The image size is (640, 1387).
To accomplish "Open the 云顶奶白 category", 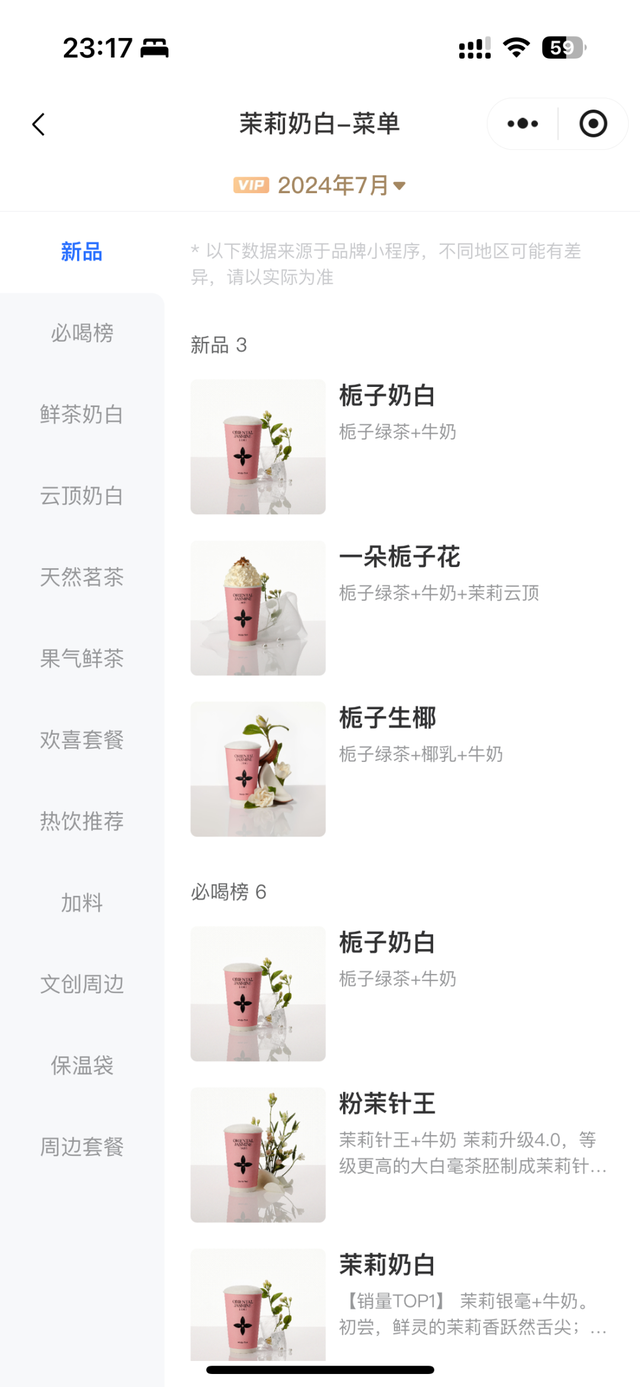I will tap(82, 496).
